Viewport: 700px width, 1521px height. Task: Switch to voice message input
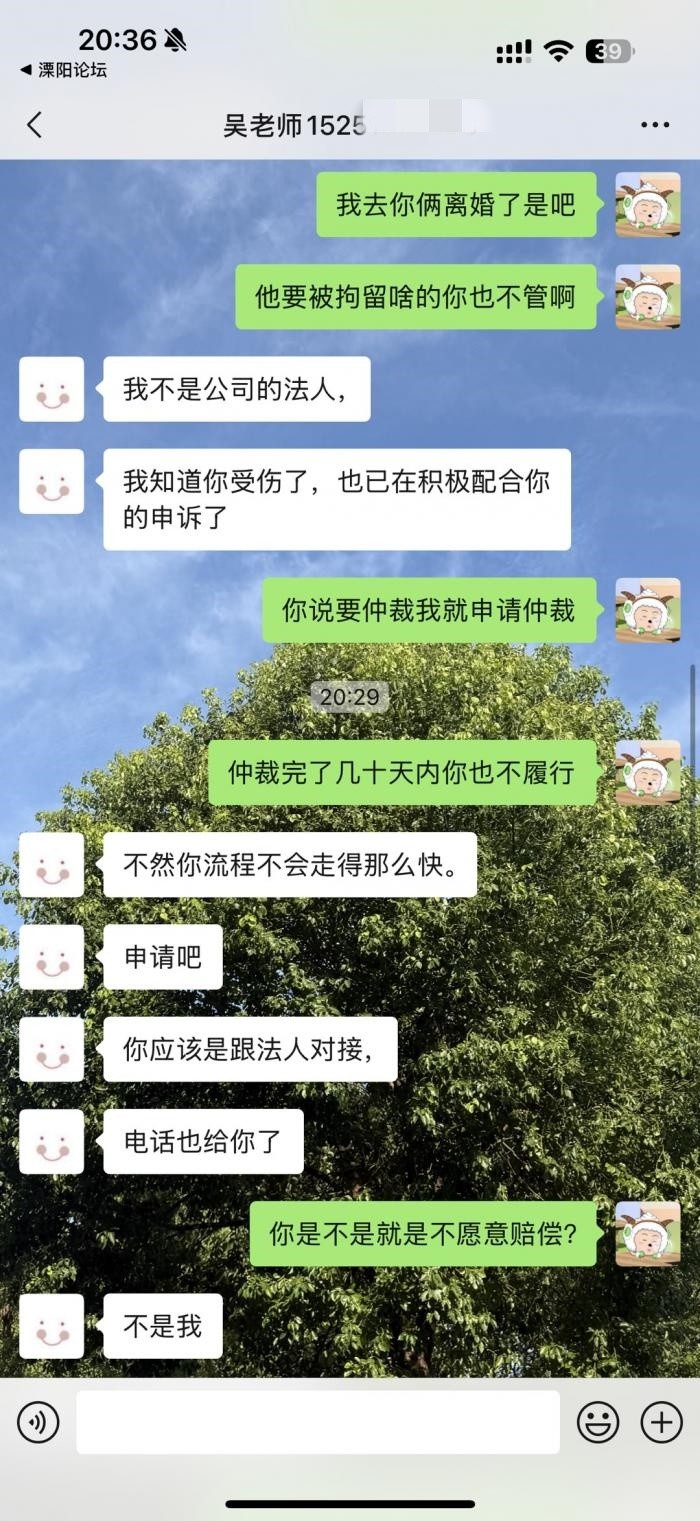38,1422
